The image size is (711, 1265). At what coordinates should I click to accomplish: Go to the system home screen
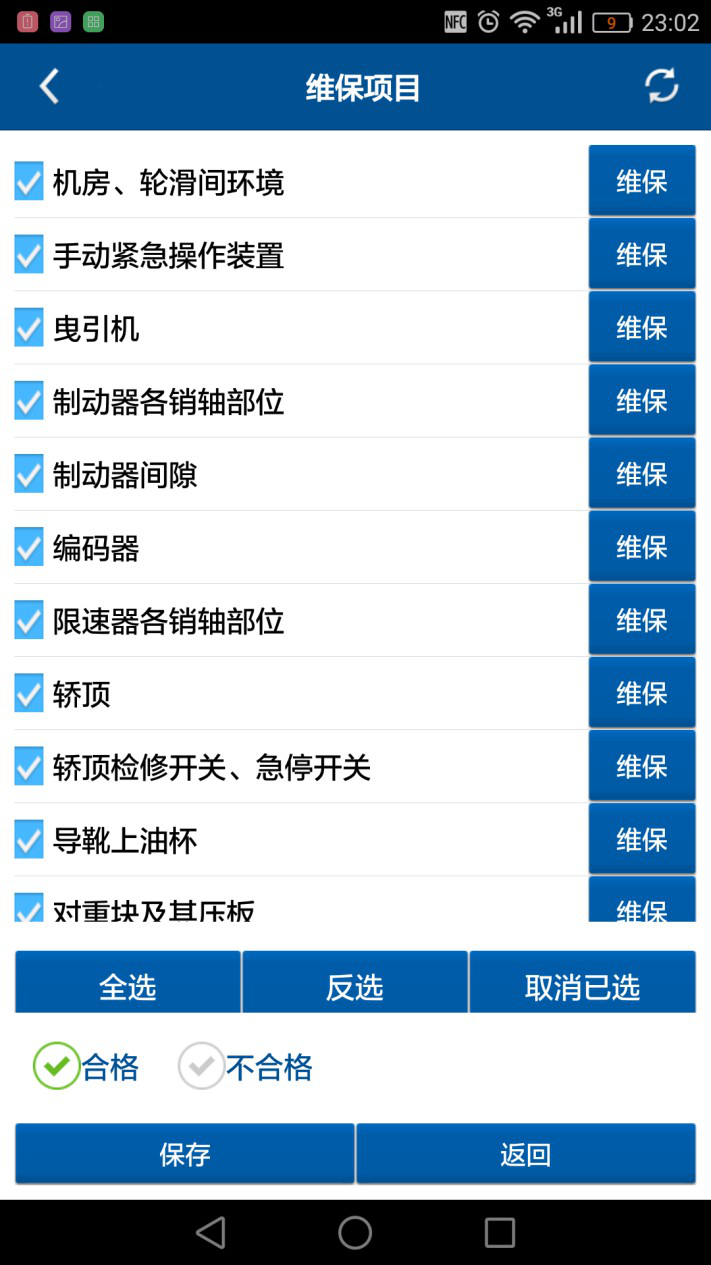coord(355,1232)
